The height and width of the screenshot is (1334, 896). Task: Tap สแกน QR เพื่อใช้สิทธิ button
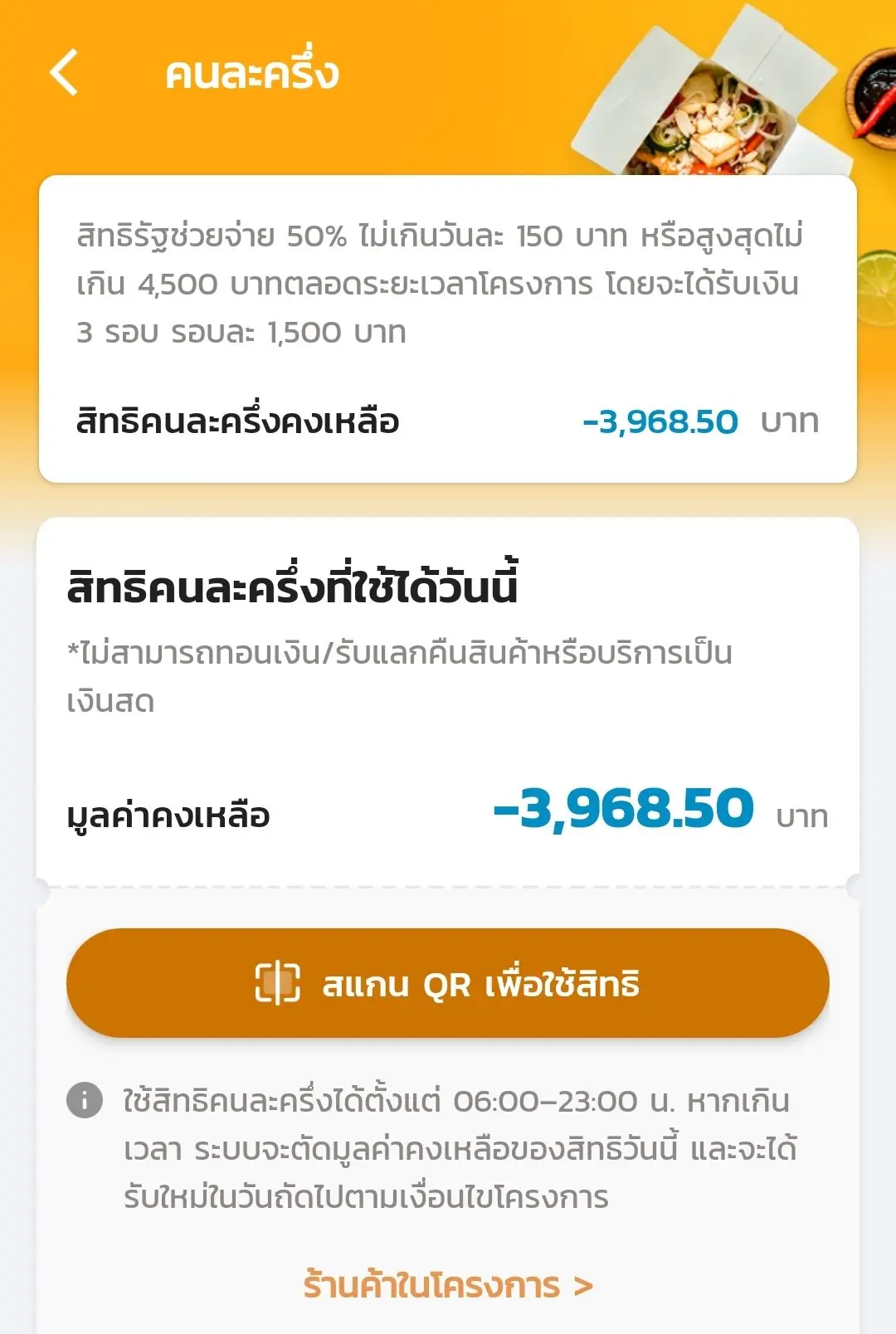(x=448, y=983)
